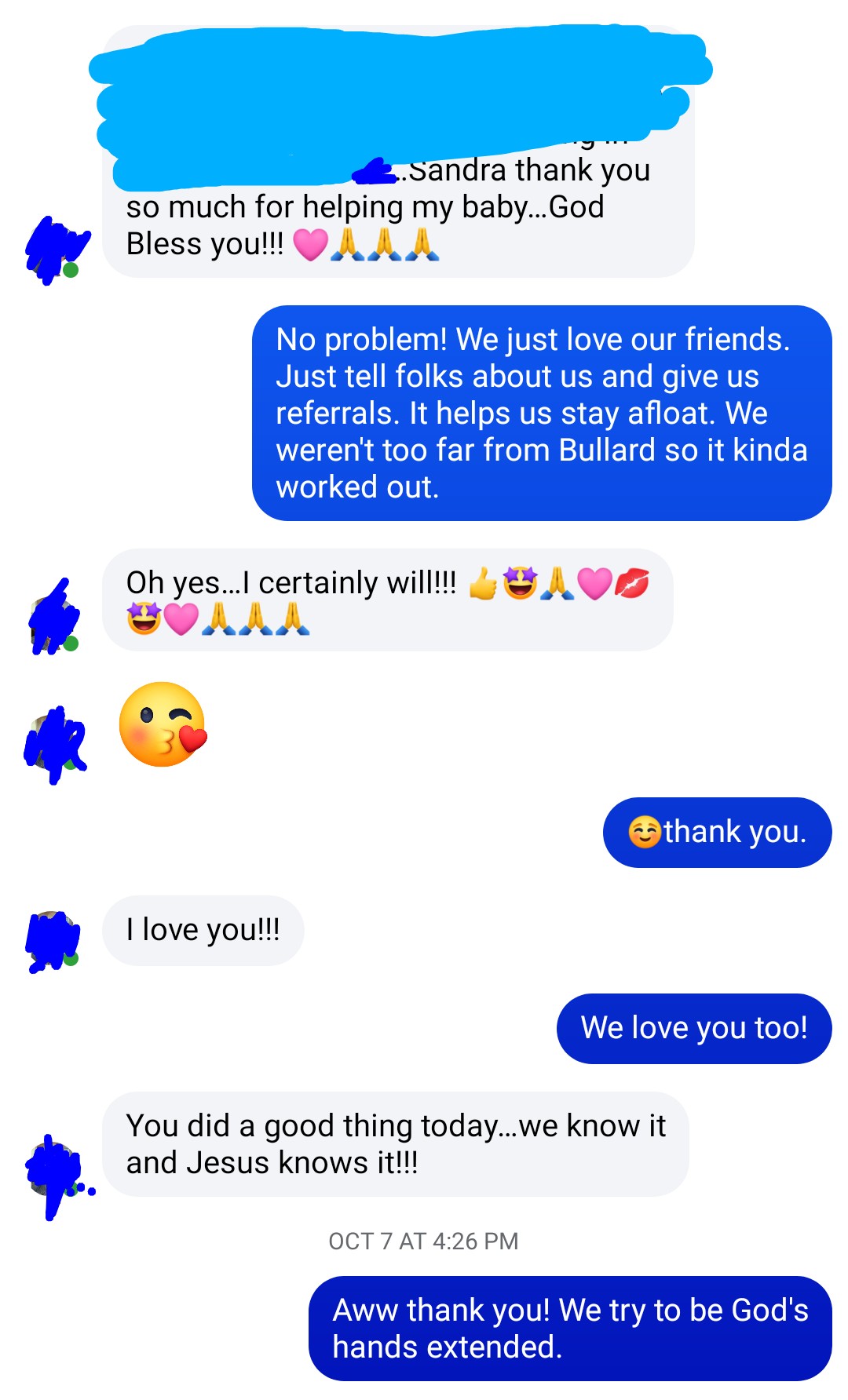
Task: Open profile picture beside 'God Bless you!!!' message
Action: 54,250
